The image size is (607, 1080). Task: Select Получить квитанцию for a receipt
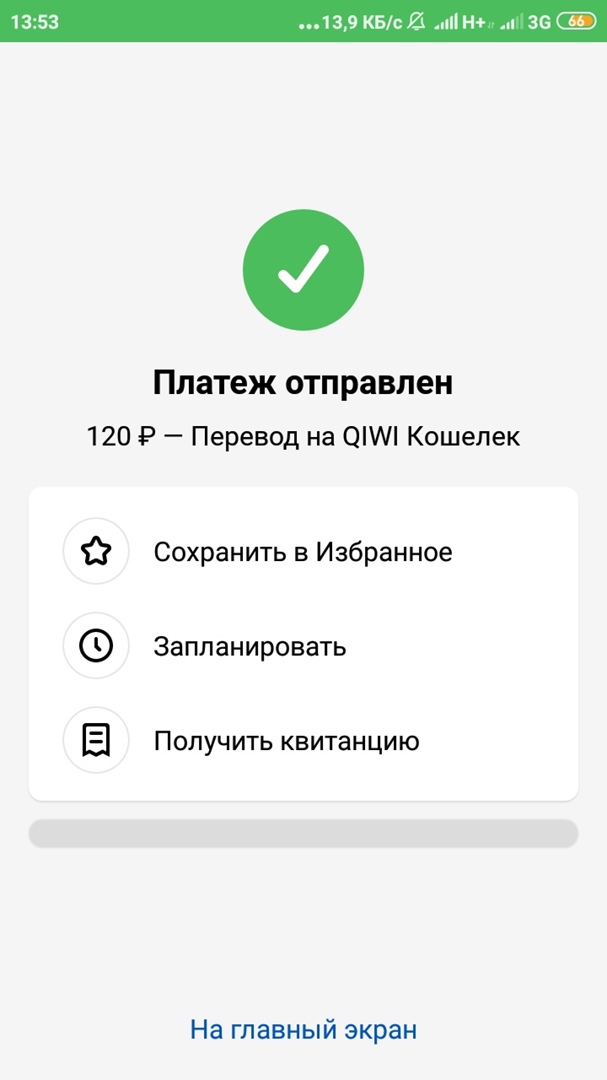286,741
